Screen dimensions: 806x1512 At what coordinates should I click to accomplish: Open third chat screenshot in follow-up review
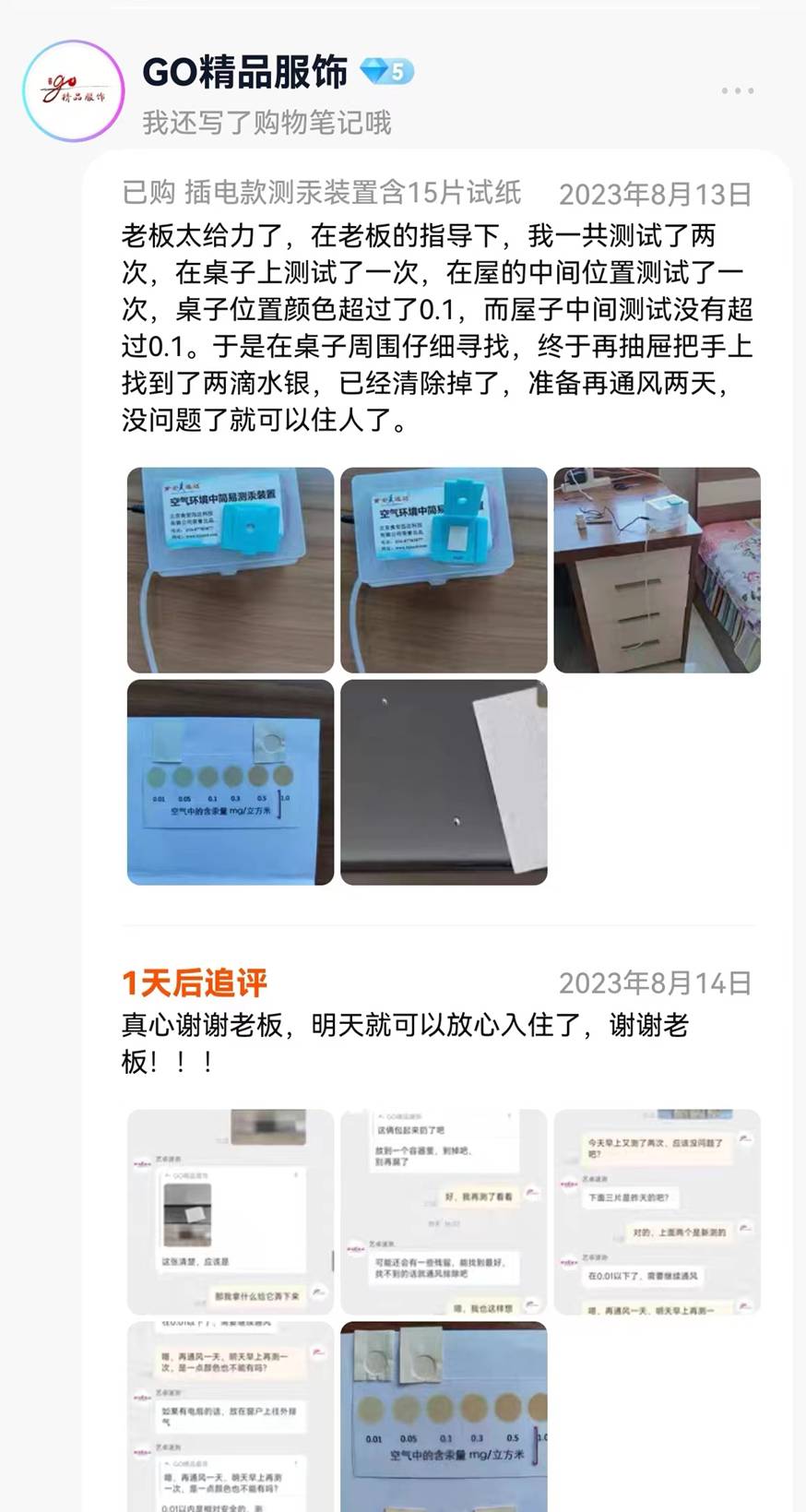pyautogui.click(x=657, y=1211)
